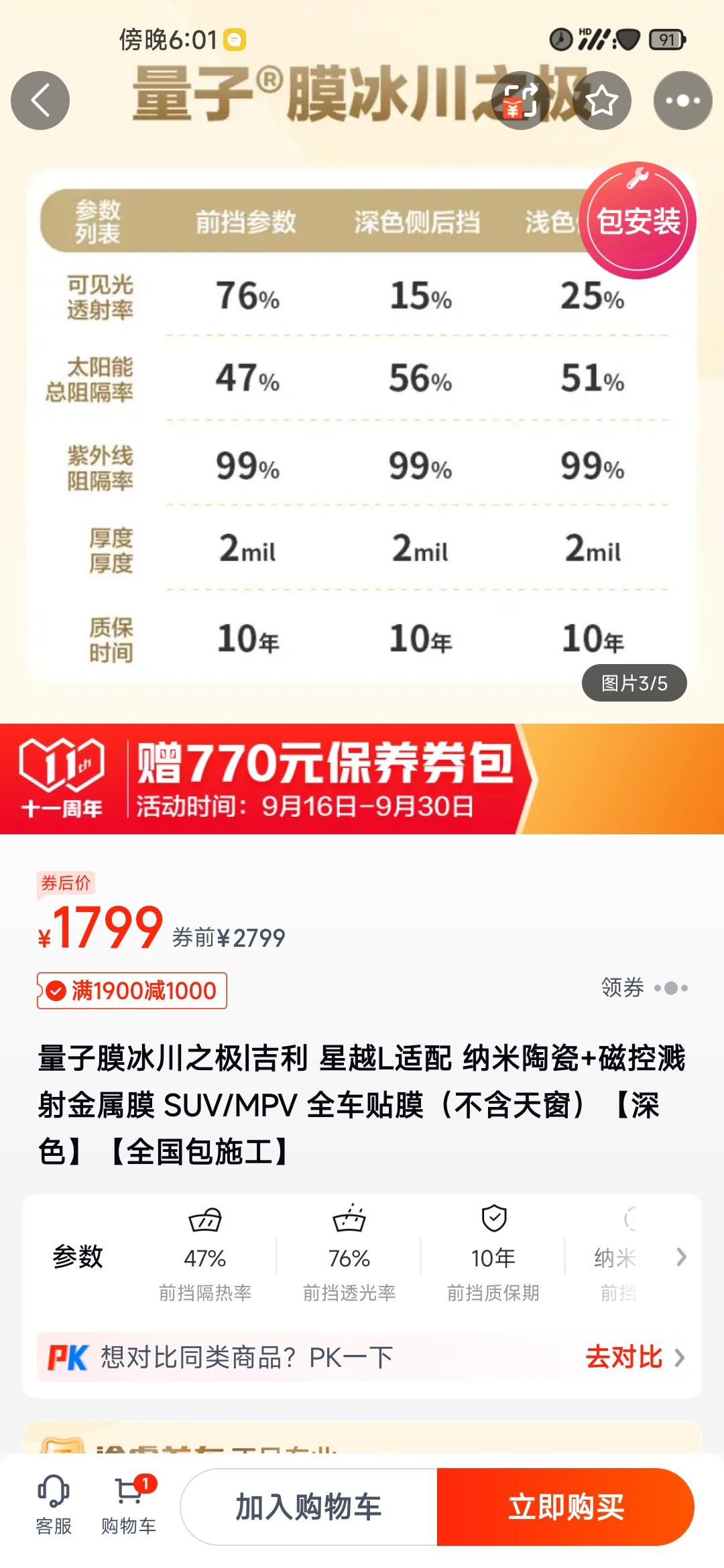Open the 赠770元保养券包 anniversary banner
This screenshot has width=724, height=1568.
[x=362, y=779]
